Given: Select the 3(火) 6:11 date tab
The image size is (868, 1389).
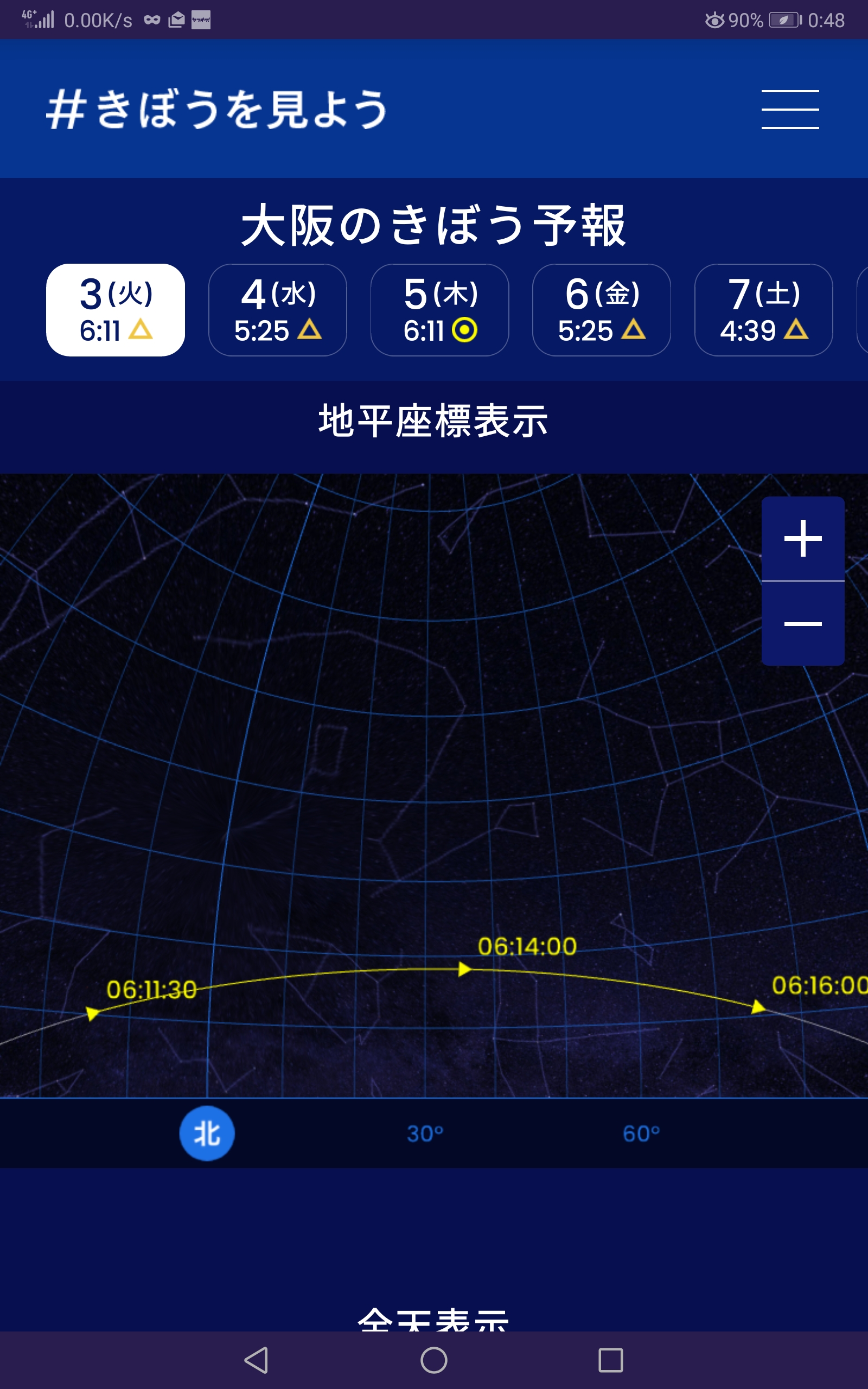Looking at the screenshot, I should [x=116, y=310].
